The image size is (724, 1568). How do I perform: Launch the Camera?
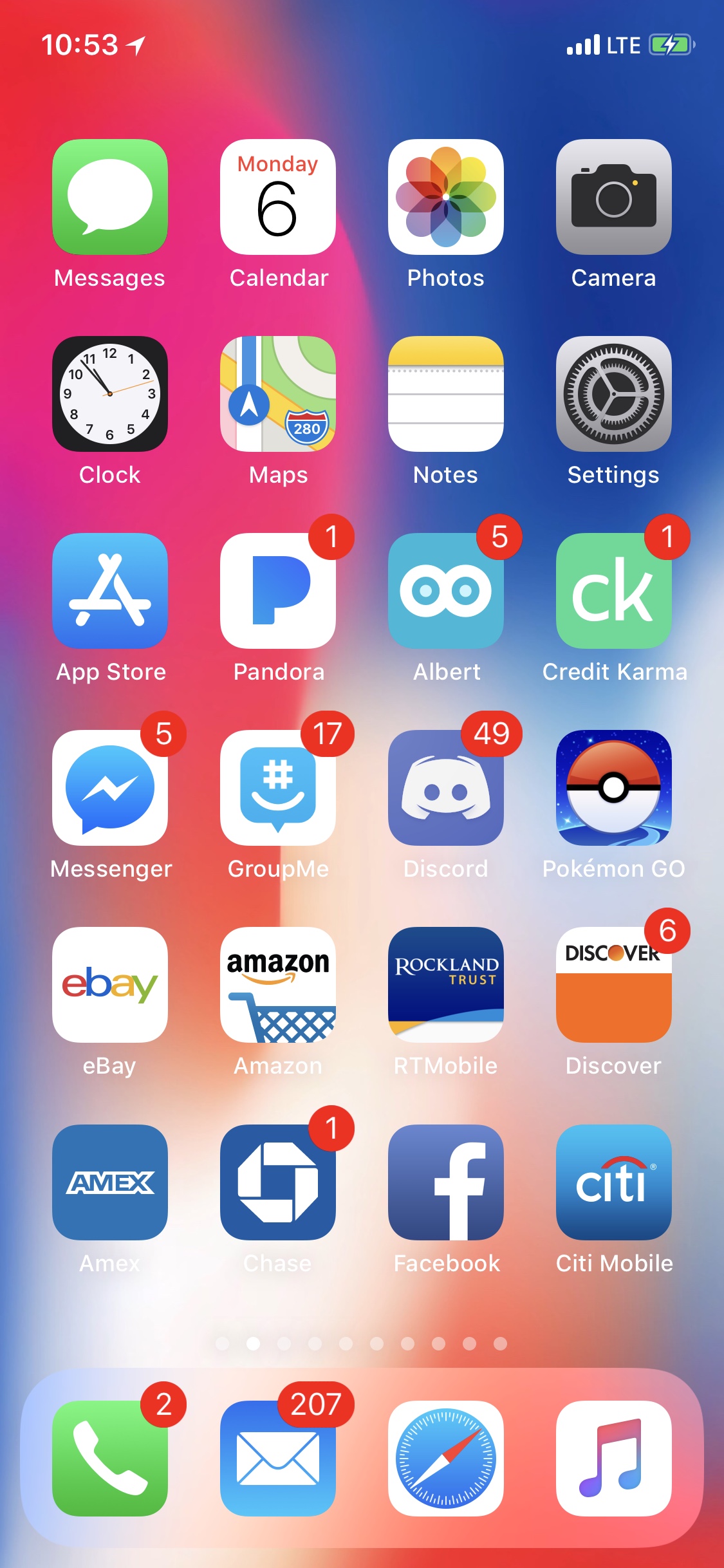tap(613, 197)
